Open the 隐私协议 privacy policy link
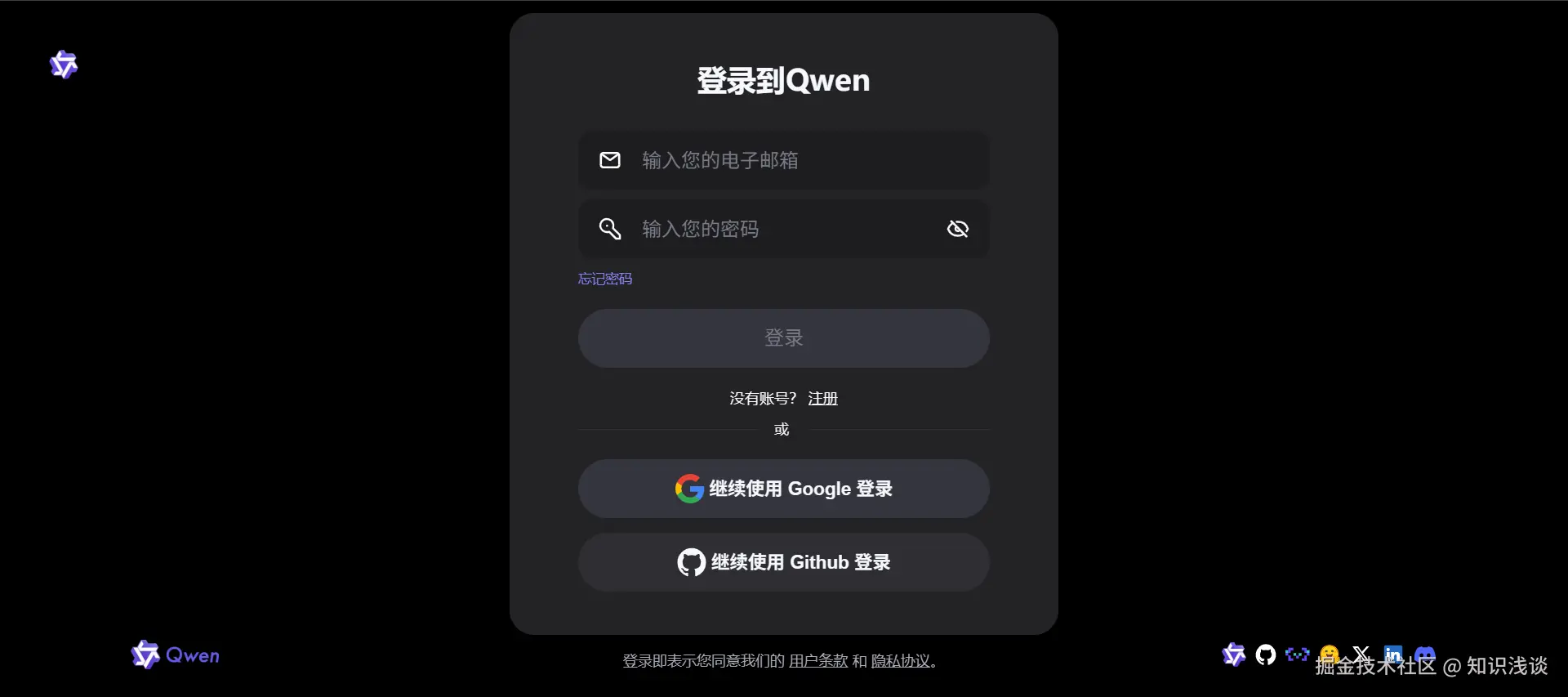Image resolution: width=1568 pixels, height=697 pixels. [901, 661]
